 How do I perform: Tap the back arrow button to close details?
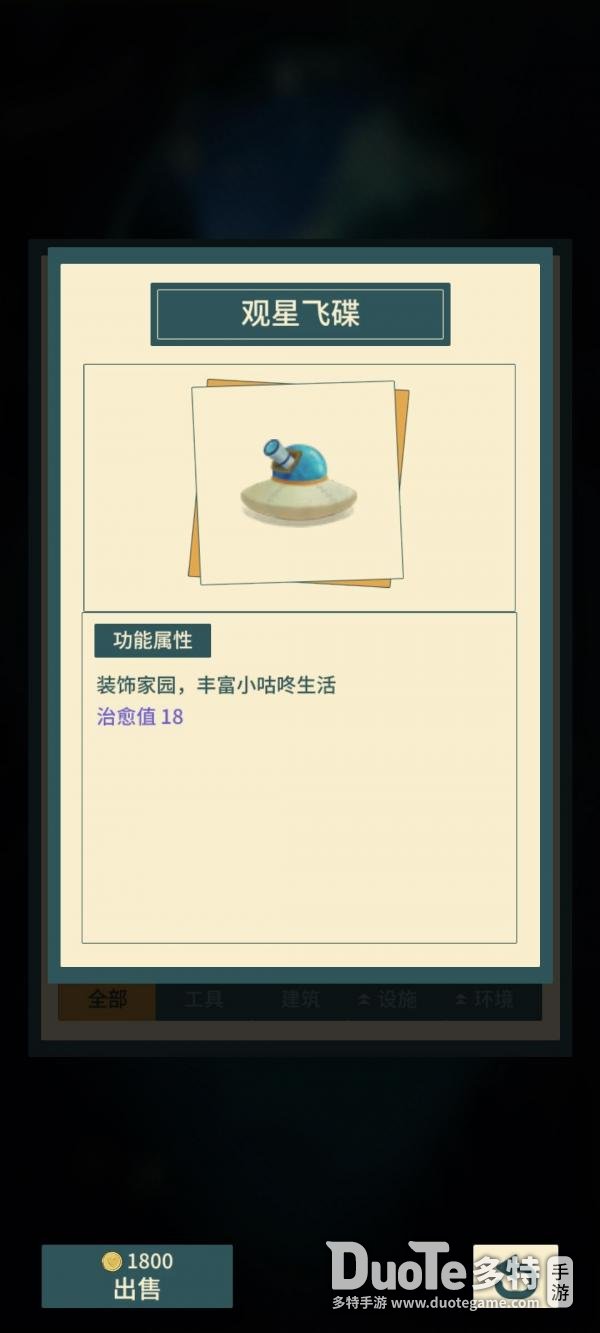pos(514,1275)
